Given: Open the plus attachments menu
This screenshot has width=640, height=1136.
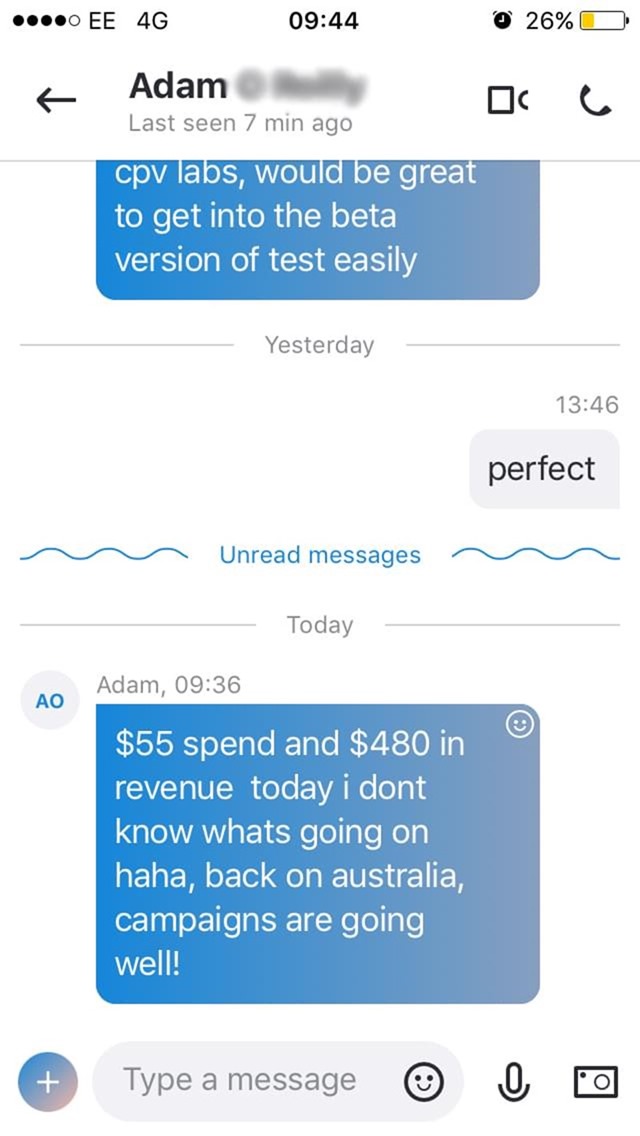Looking at the screenshot, I should [48, 1081].
